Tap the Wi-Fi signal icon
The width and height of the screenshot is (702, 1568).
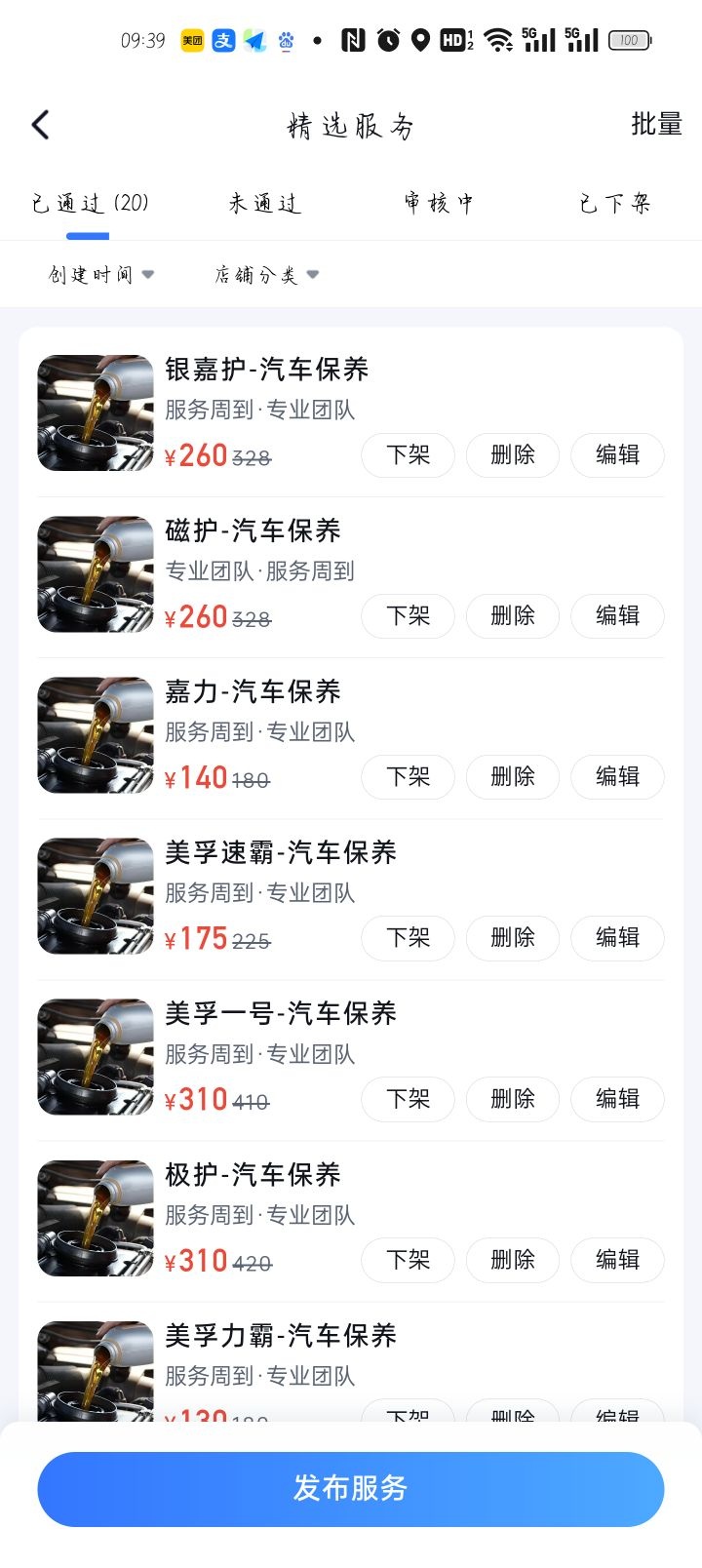(498, 40)
